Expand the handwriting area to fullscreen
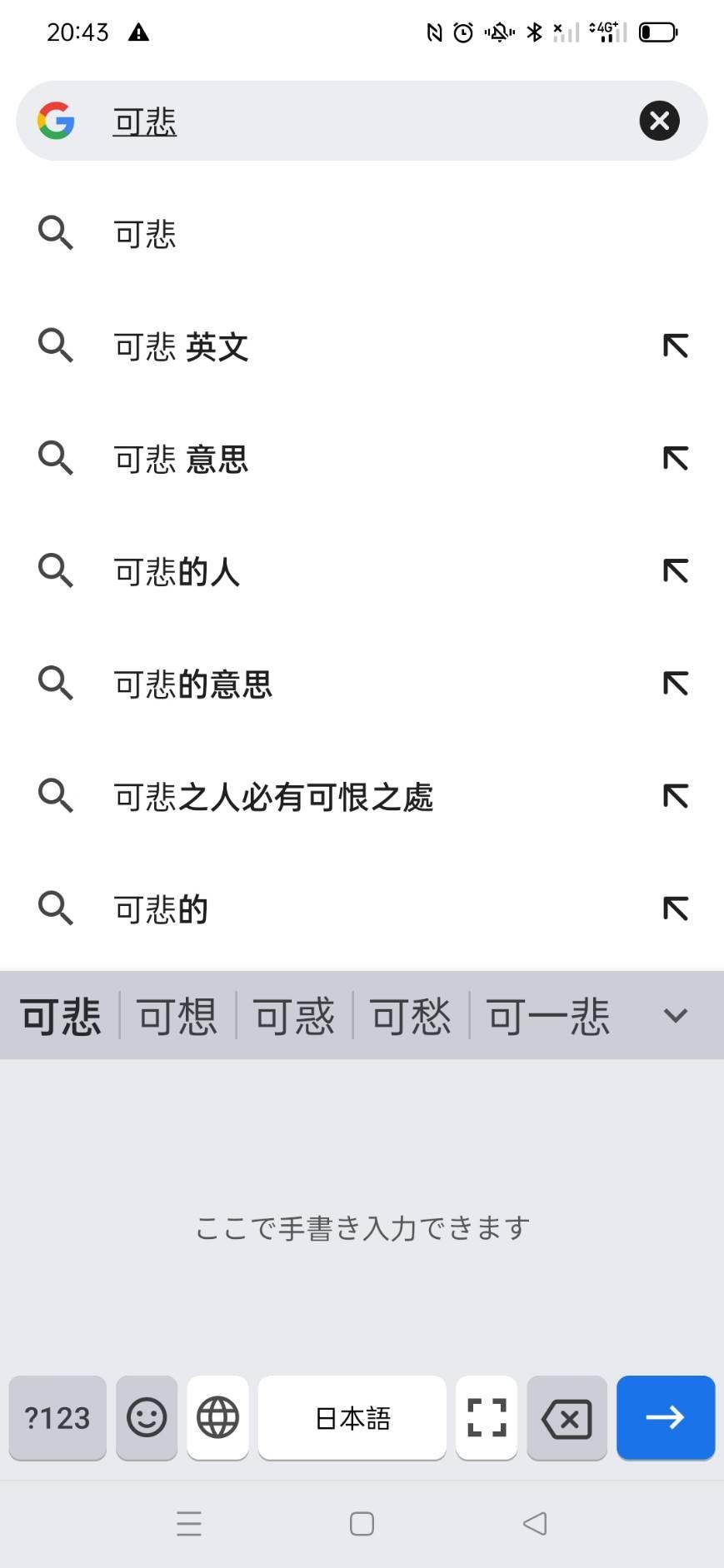The width and height of the screenshot is (724, 1568). 487,1417
